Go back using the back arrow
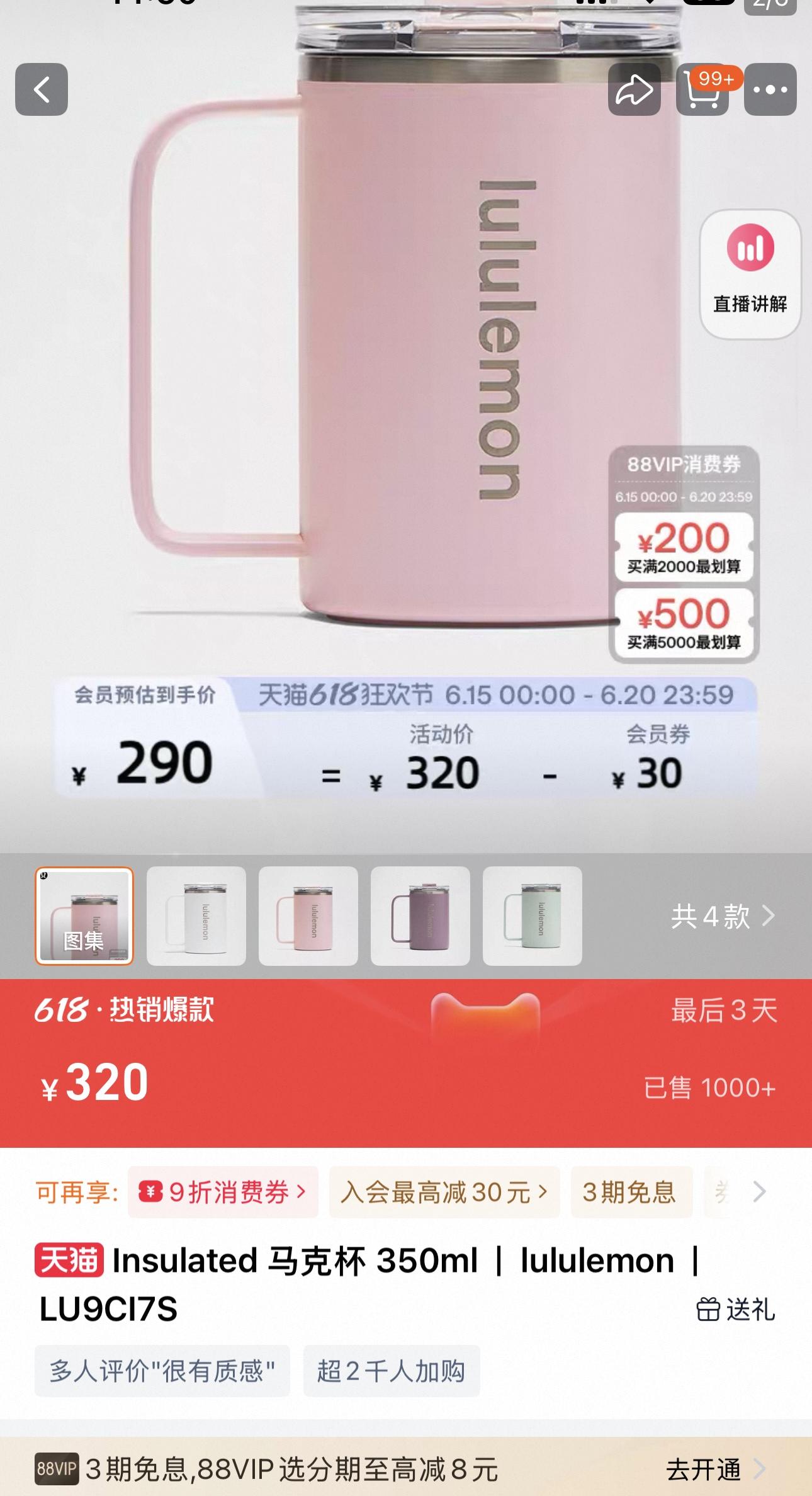The width and height of the screenshot is (812, 1496). [42, 89]
